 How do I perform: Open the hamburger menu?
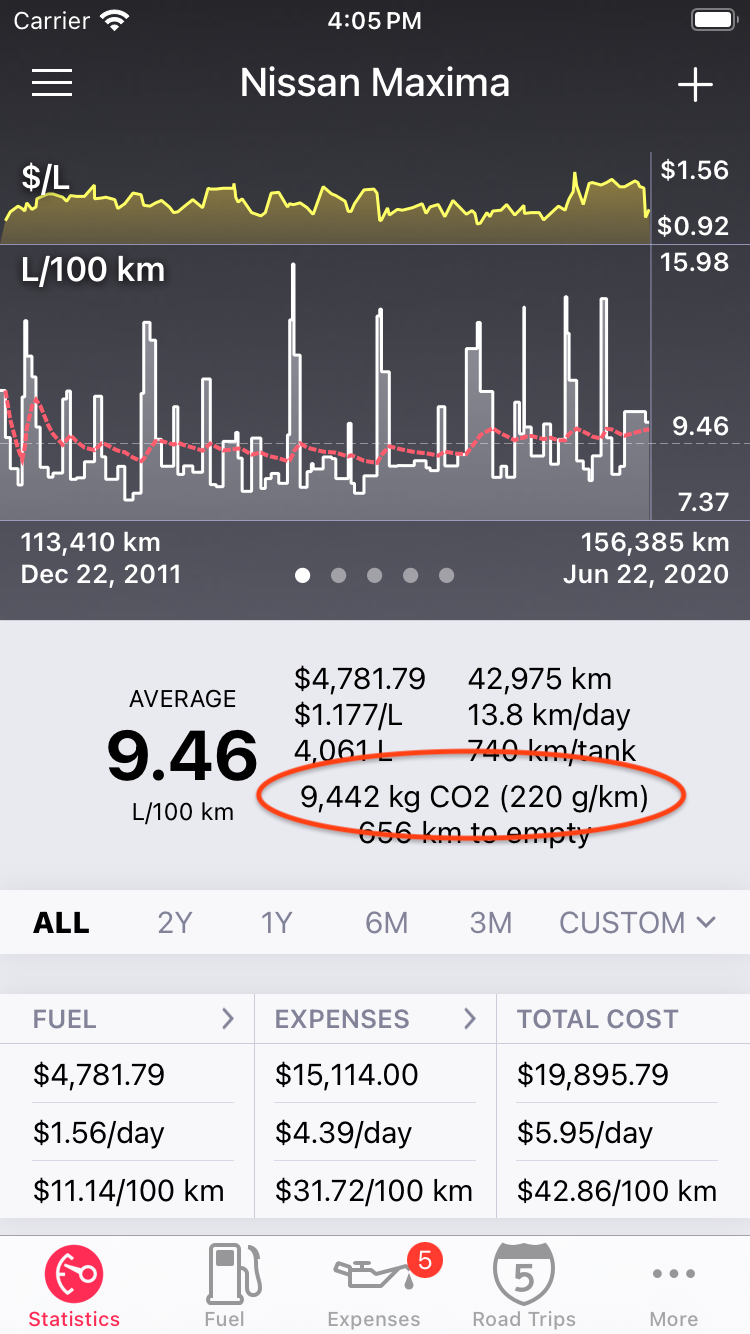(52, 83)
